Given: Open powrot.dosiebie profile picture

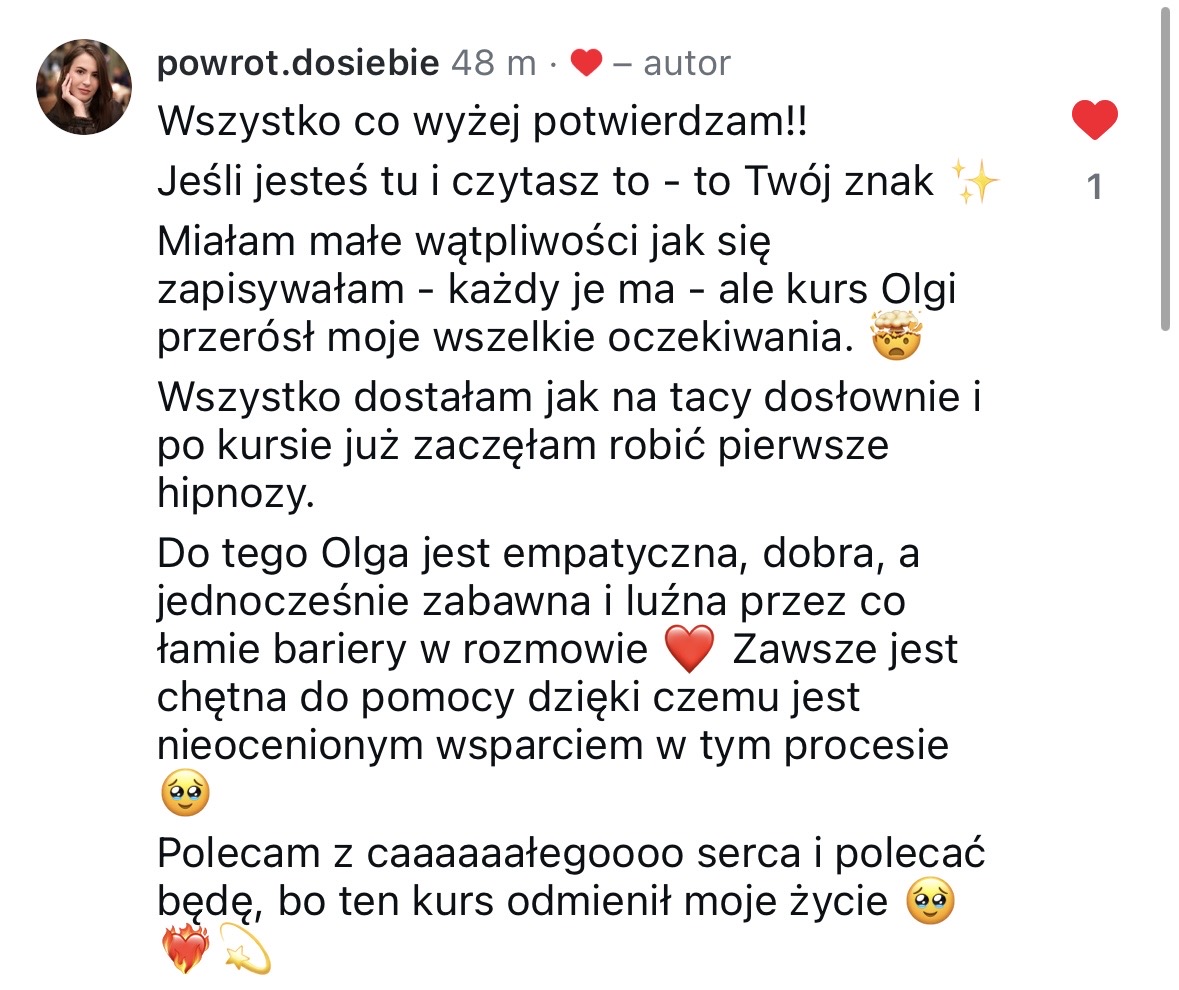Looking at the screenshot, I should point(84,87).
